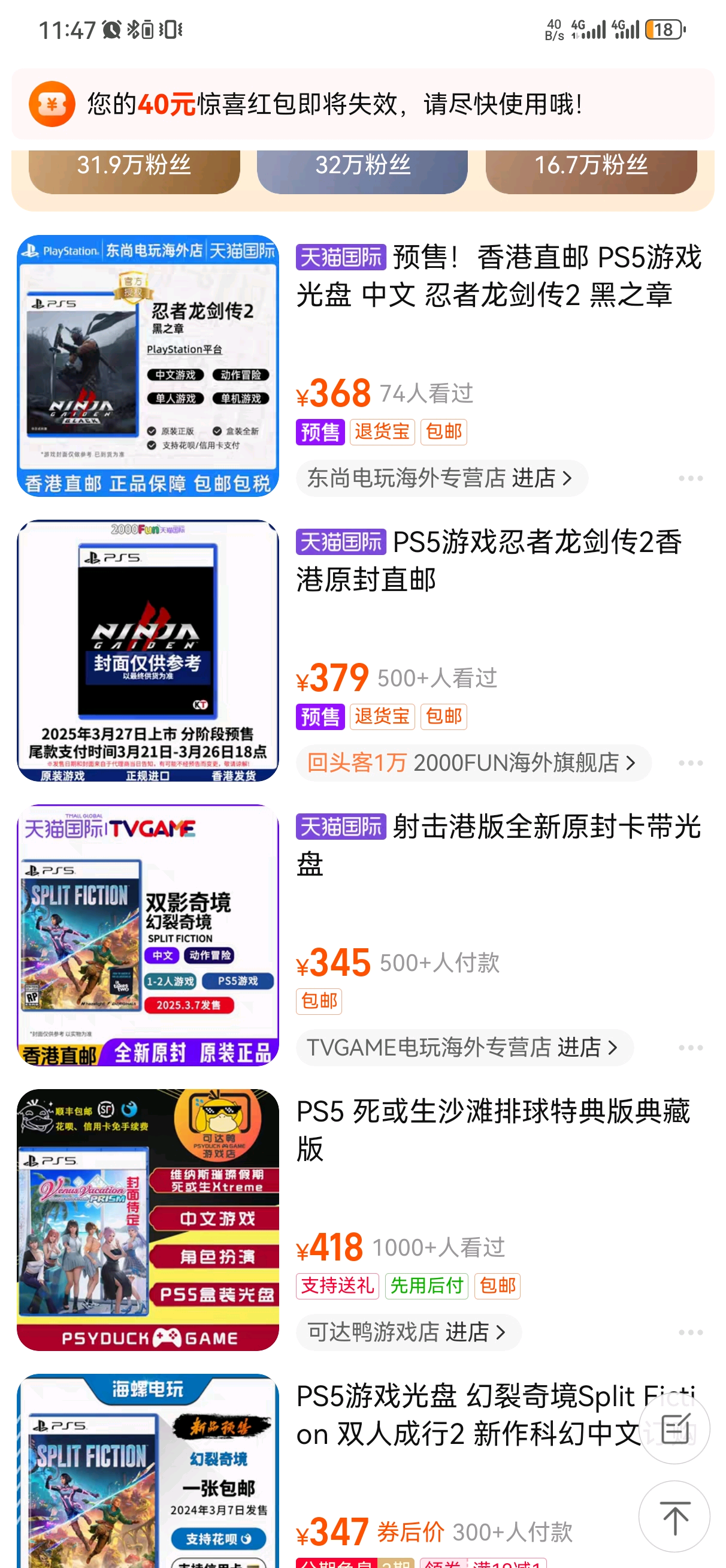Open the 忍者龙剑传2 黑之章 ¥368 listing
The height and width of the screenshot is (1568, 726).
[x=498, y=277]
